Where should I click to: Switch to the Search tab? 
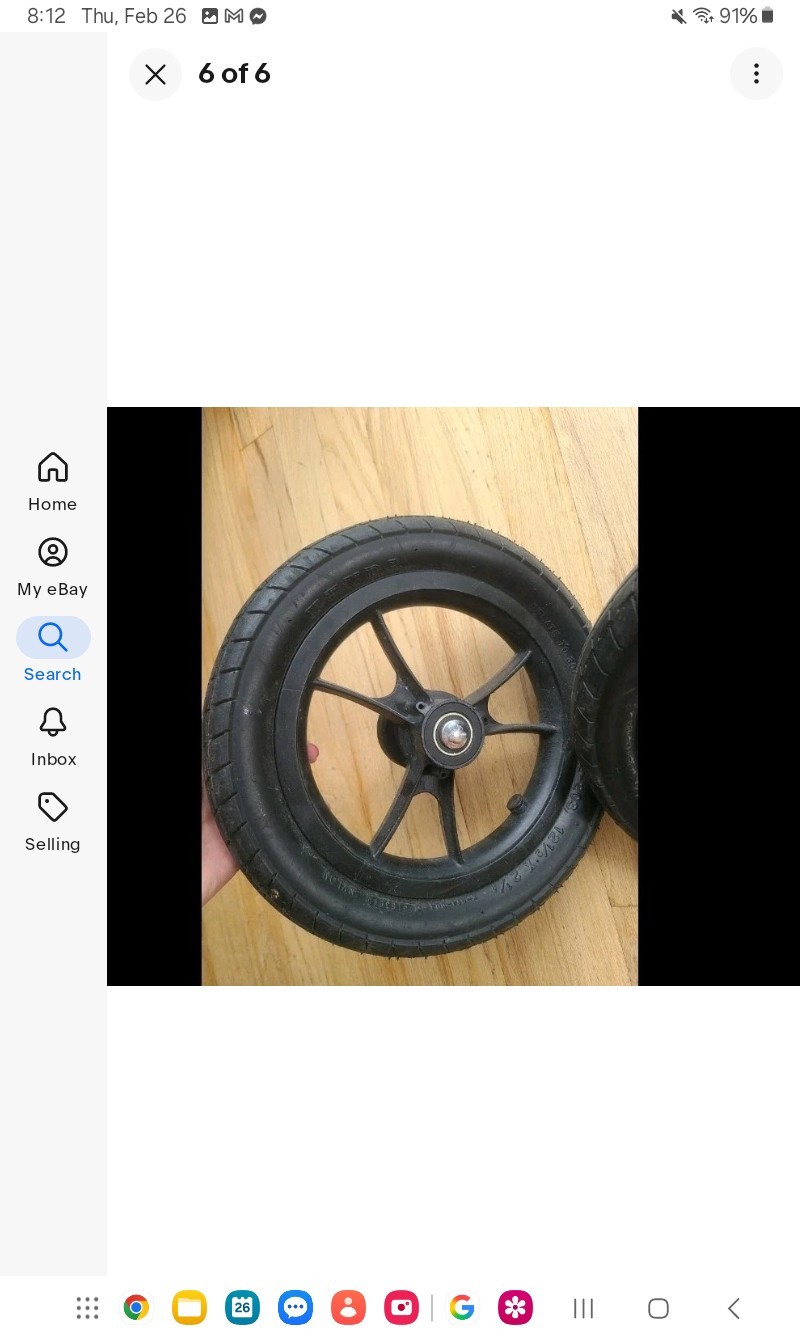pos(53,651)
